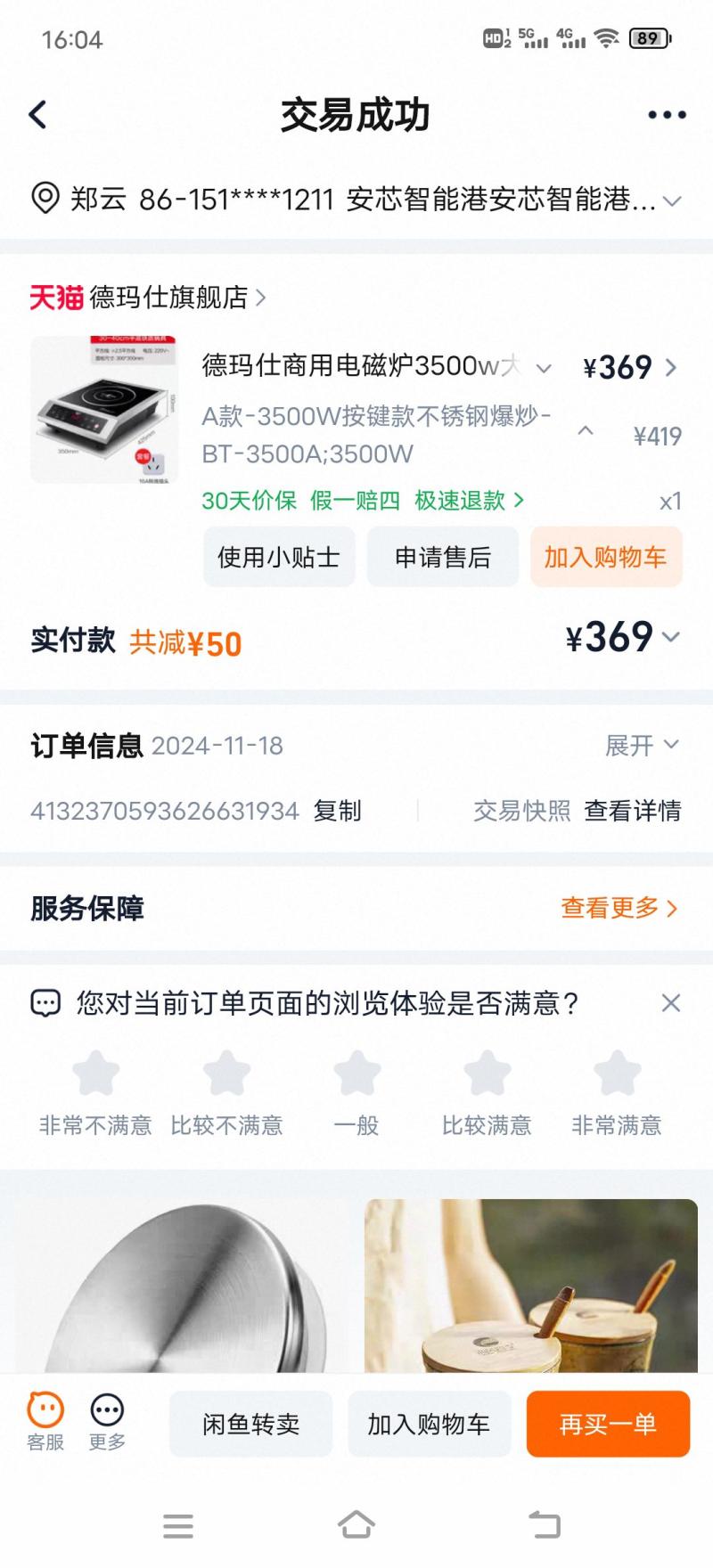Screen dimensions: 713x1568
Task: Contact 客服 customer service
Action: click(x=45, y=1422)
